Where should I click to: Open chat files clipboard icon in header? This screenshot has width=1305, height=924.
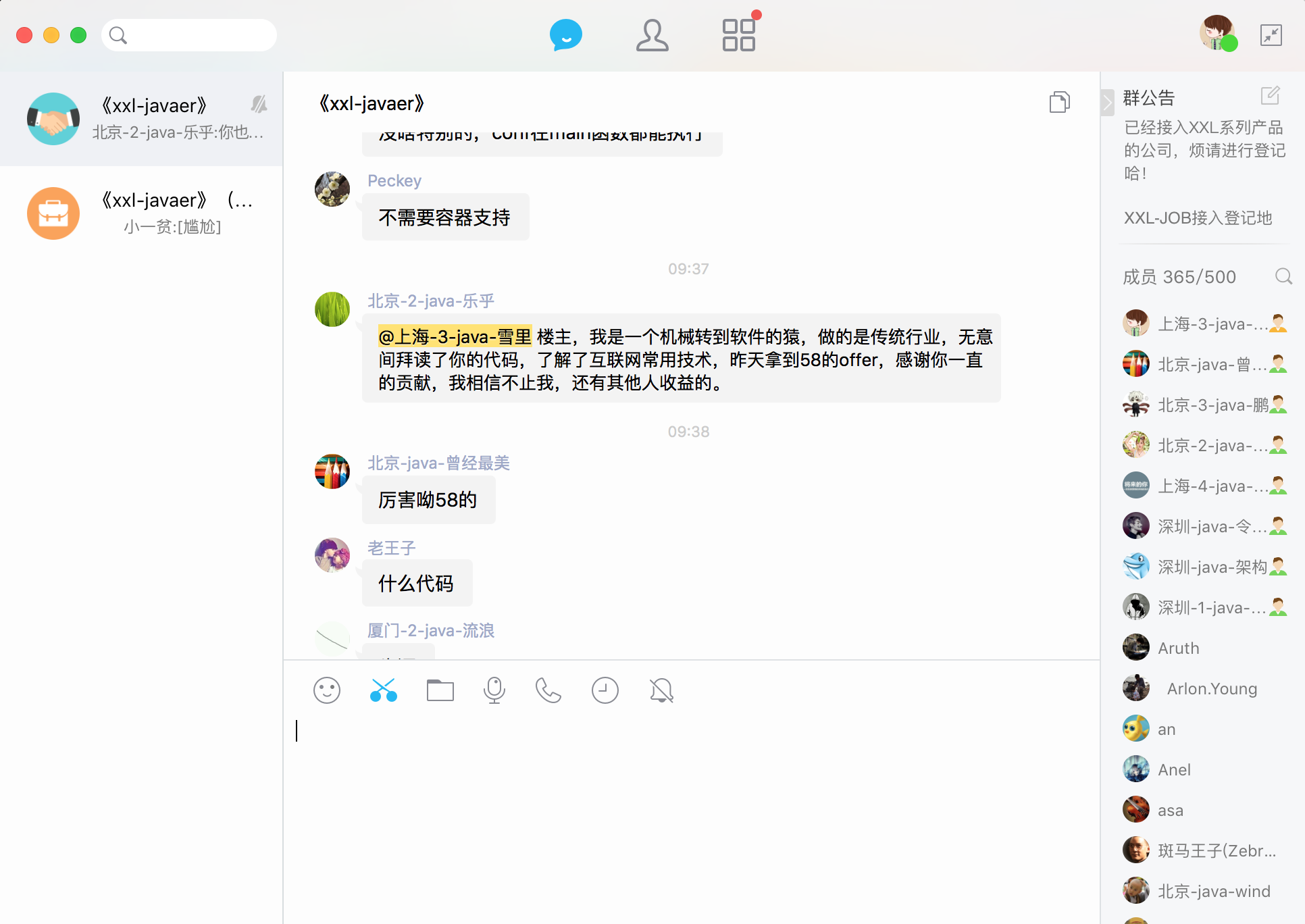[1059, 103]
